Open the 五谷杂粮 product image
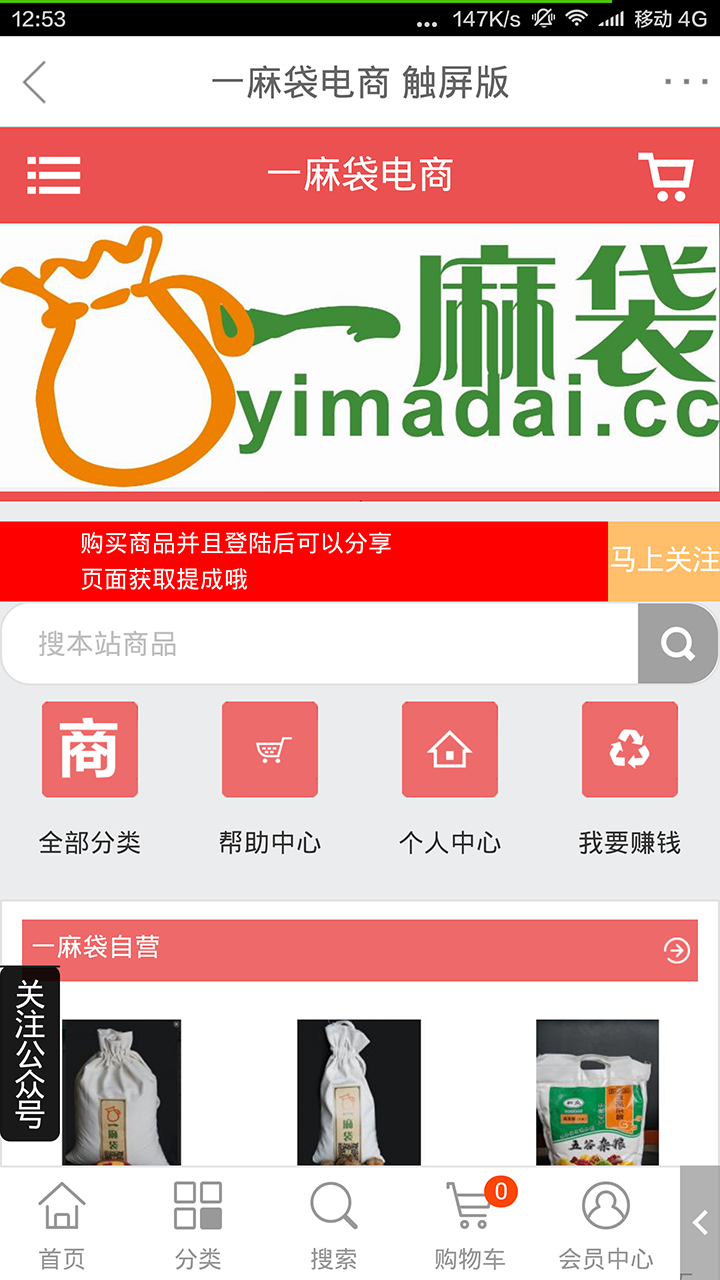The image size is (720, 1280). point(597,1092)
